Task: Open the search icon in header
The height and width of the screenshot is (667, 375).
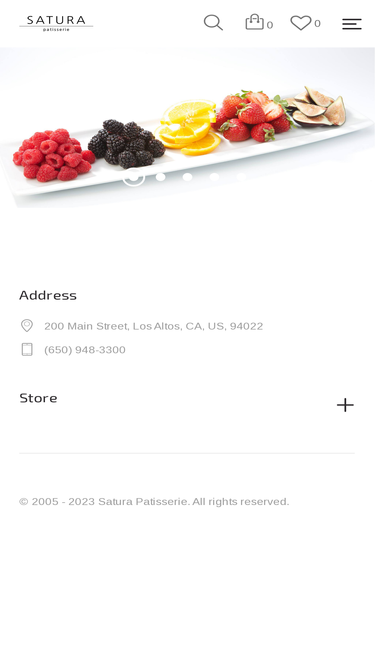Action: [213, 23]
